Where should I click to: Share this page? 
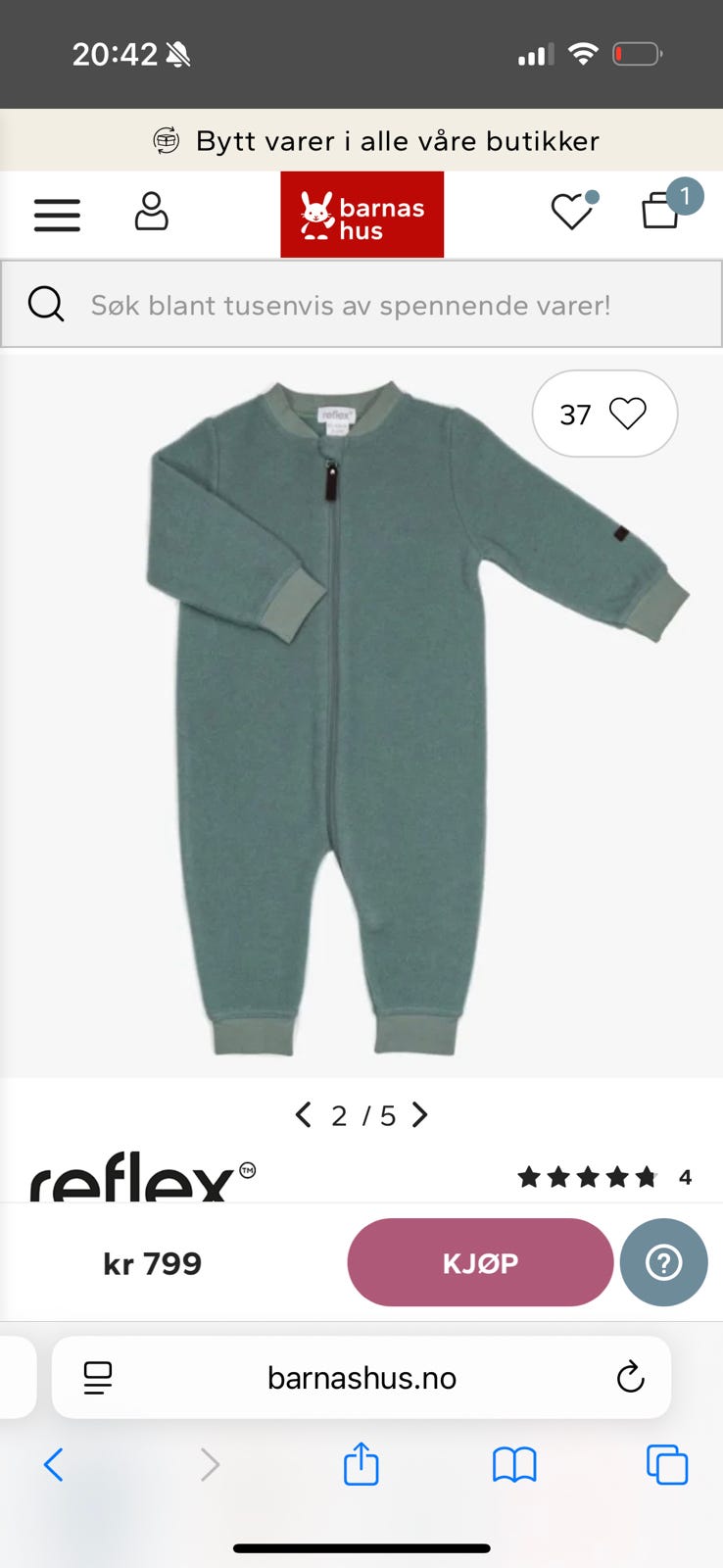[361, 1463]
